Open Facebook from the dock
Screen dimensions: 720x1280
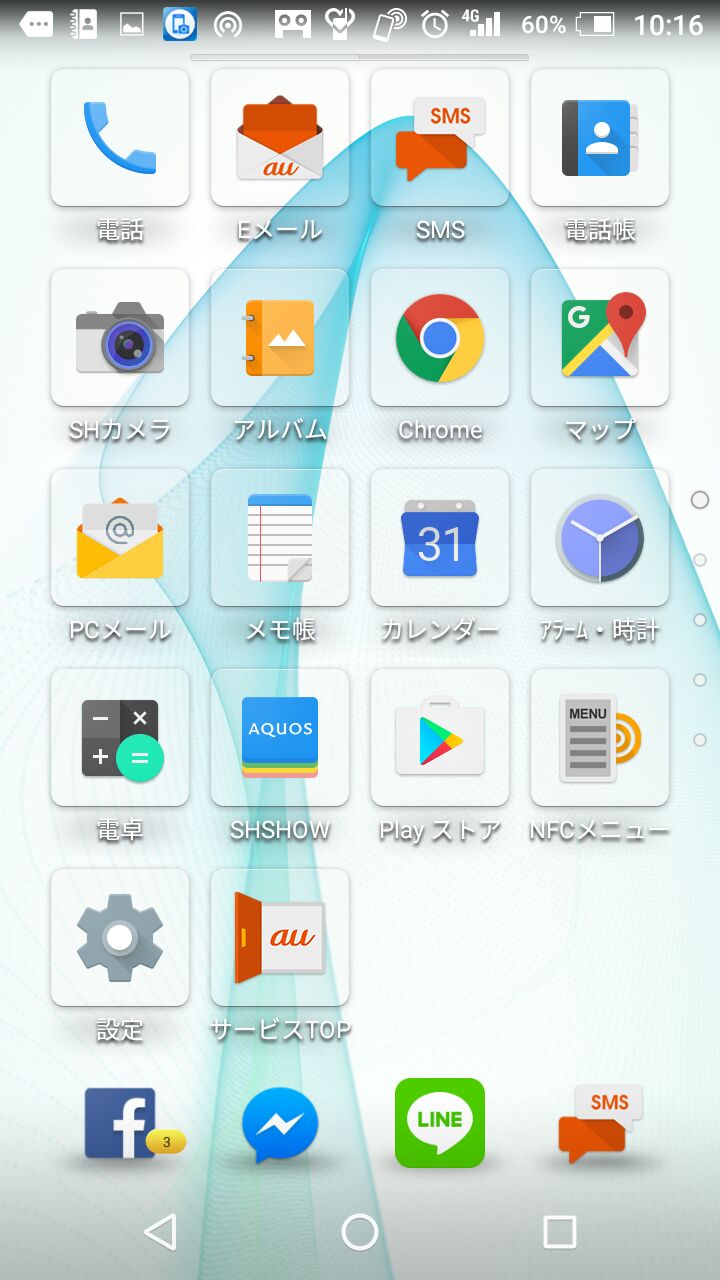122,1123
